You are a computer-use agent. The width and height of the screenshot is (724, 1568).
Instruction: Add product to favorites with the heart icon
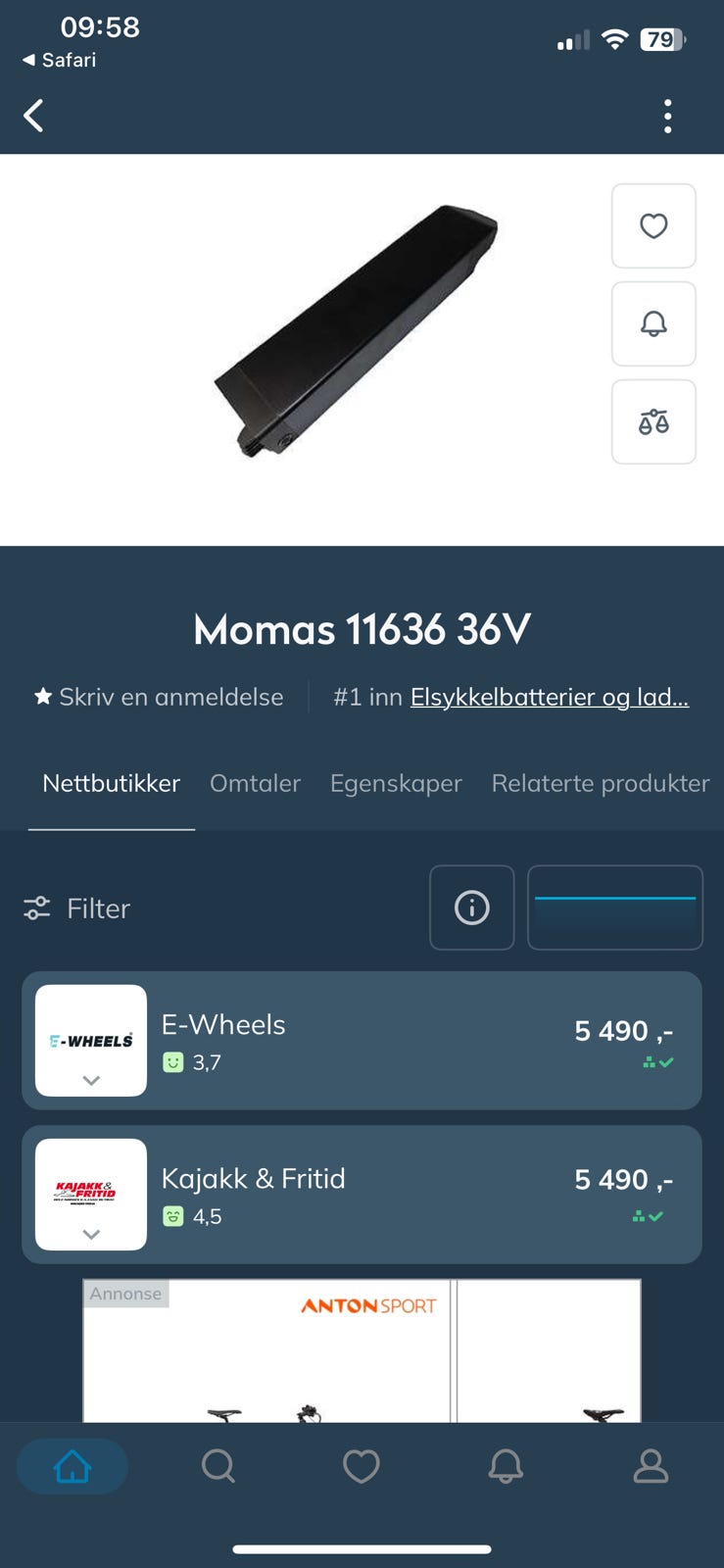[653, 226]
